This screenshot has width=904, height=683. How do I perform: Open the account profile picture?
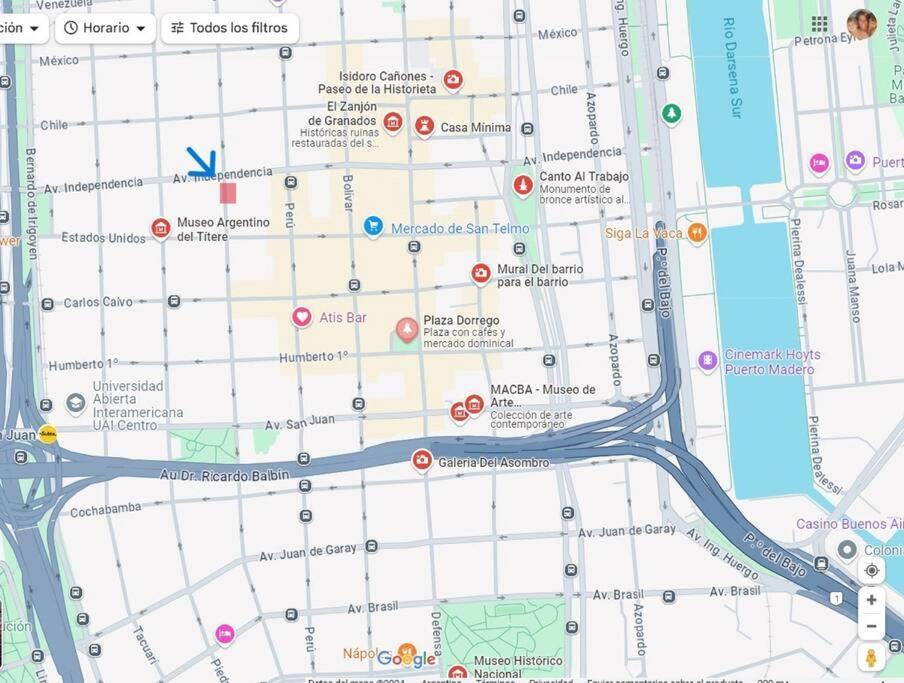[861, 23]
